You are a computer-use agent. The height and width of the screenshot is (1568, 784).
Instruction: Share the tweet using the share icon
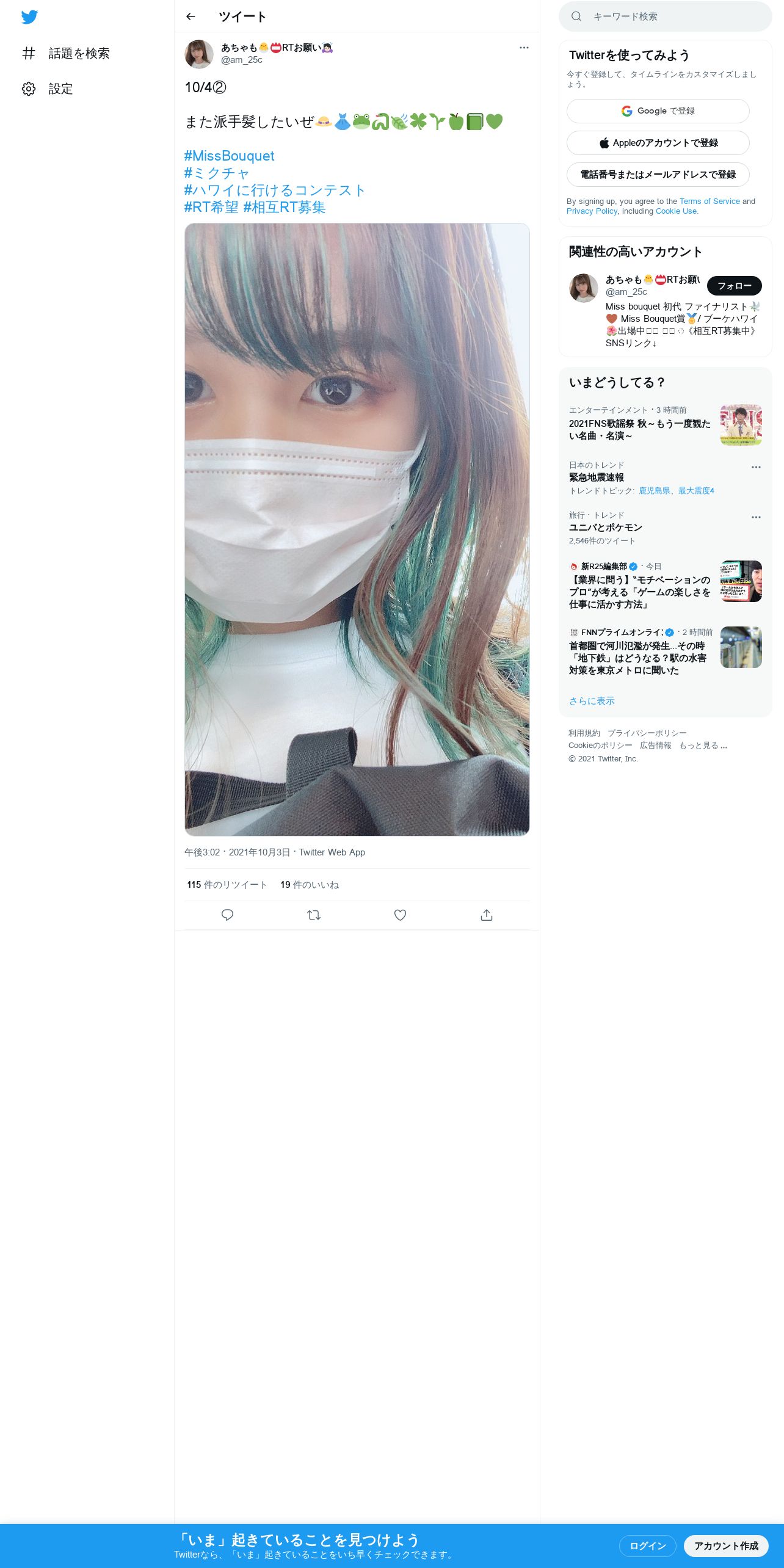tap(487, 915)
